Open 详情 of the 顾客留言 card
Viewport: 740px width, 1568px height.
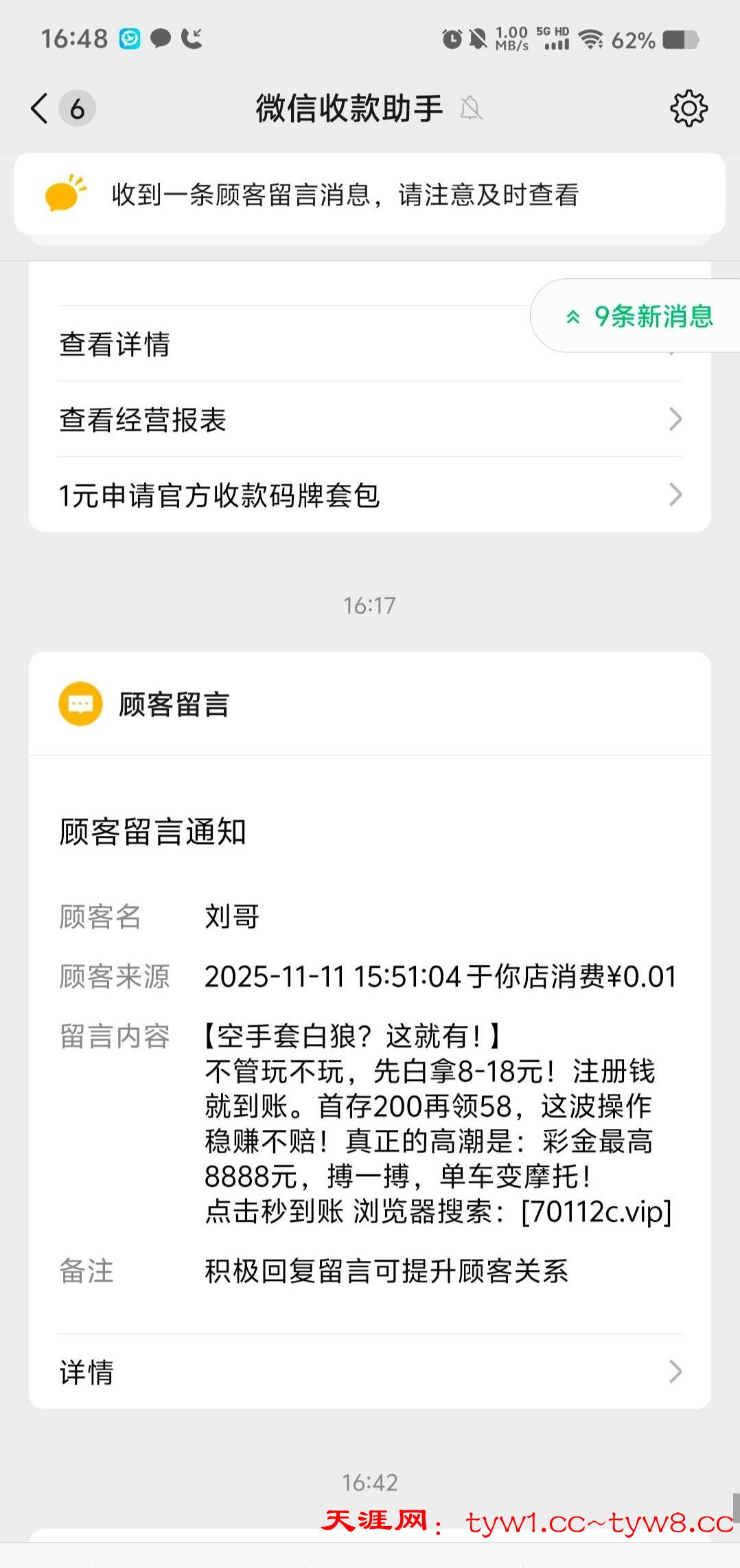[369, 1372]
